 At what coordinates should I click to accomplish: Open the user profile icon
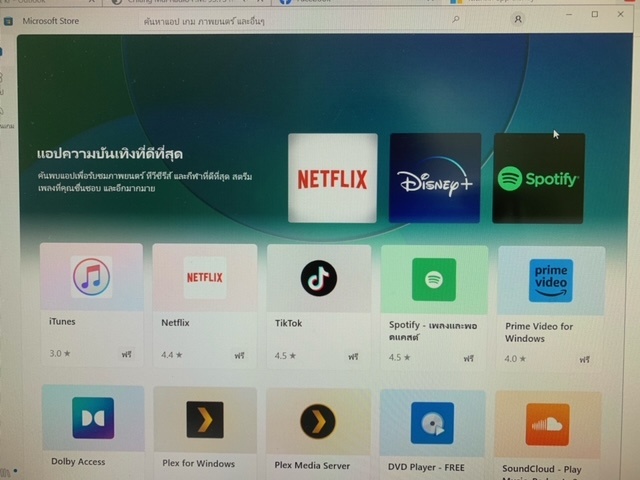click(517, 19)
